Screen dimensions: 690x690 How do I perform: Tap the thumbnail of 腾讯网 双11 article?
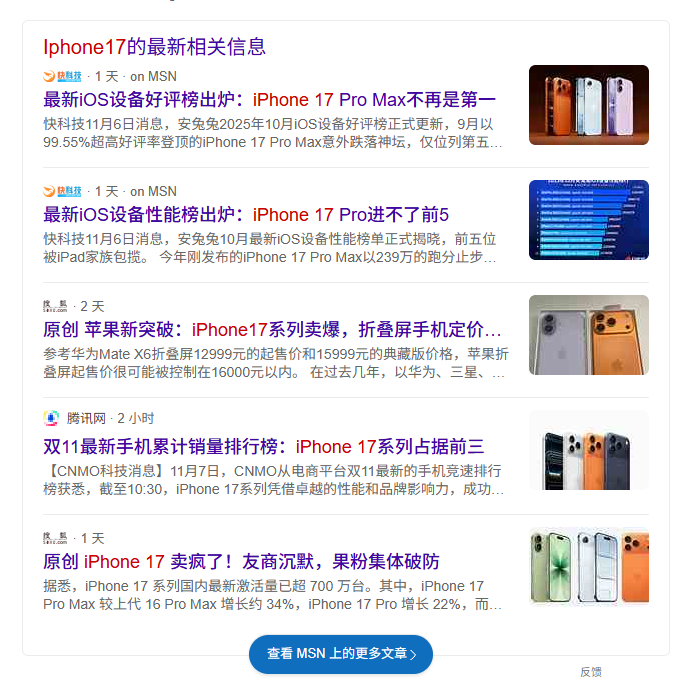pyautogui.click(x=588, y=450)
